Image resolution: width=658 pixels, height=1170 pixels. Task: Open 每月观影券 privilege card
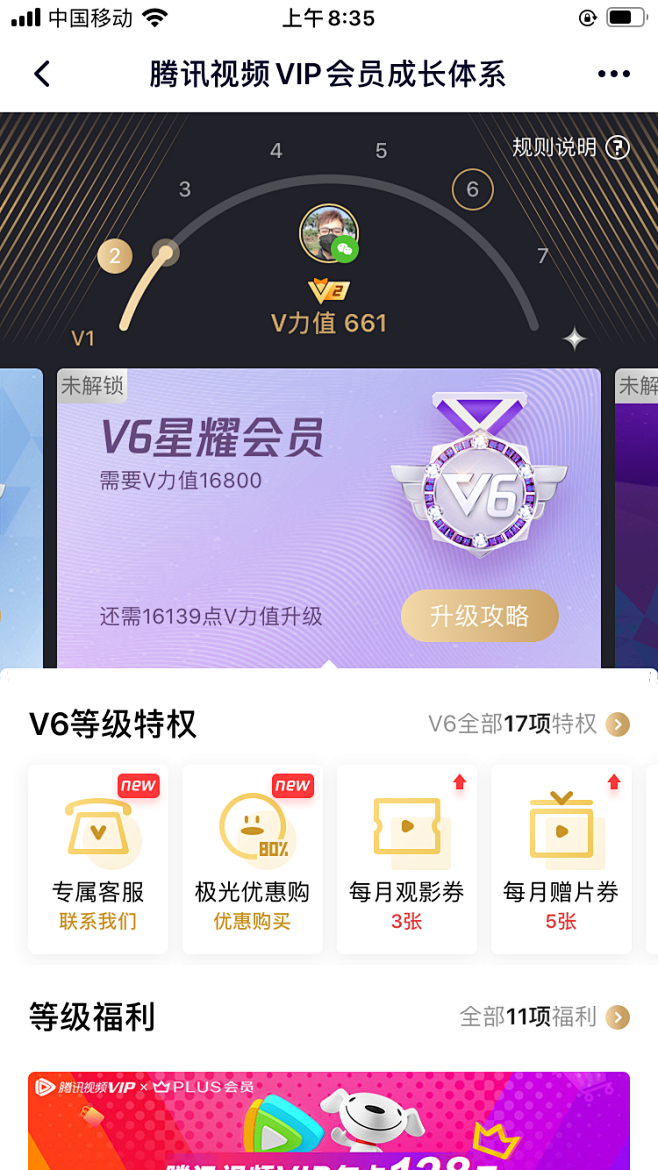point(406,860)
